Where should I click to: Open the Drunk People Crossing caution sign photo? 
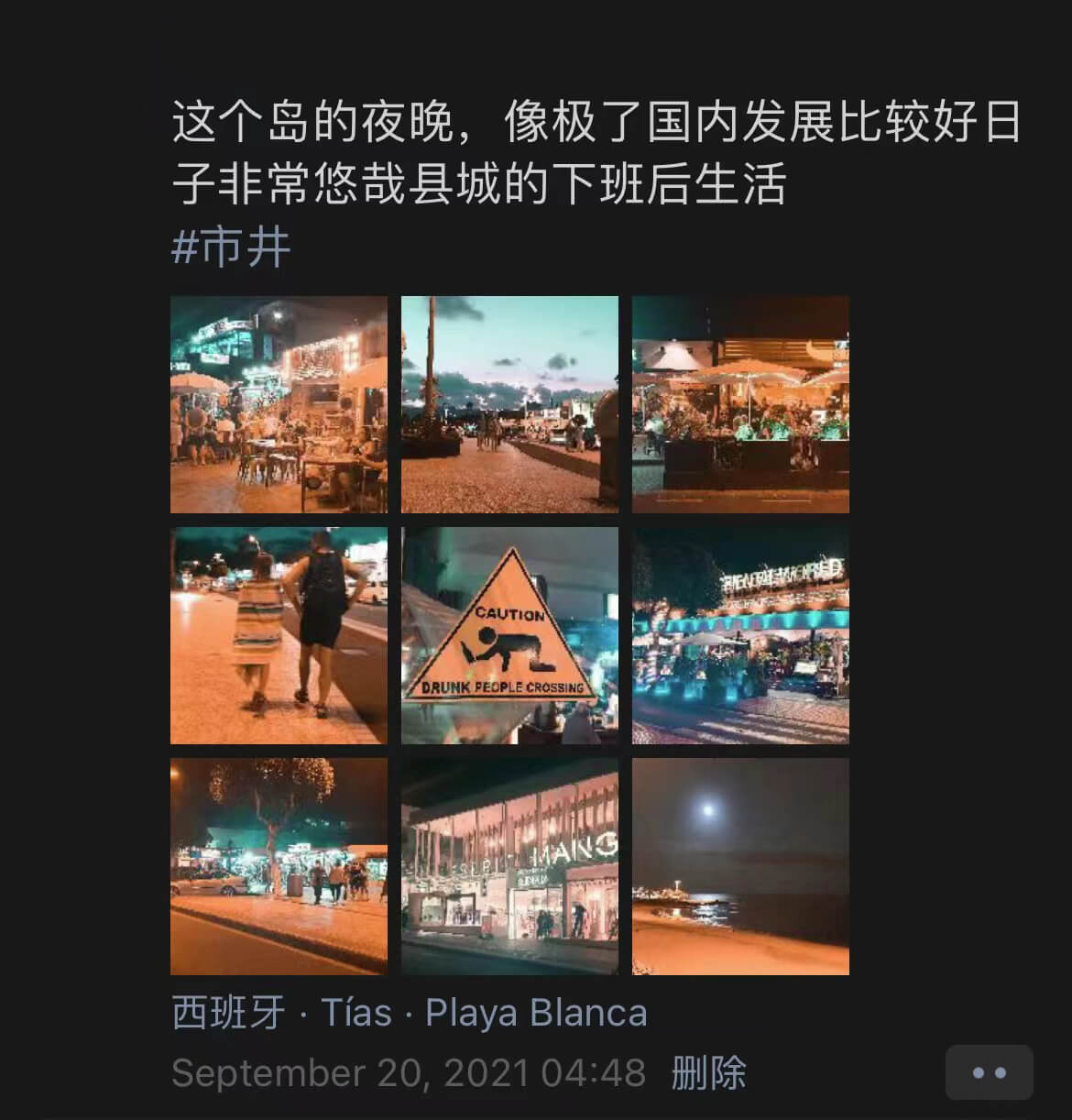click(509, 635)
